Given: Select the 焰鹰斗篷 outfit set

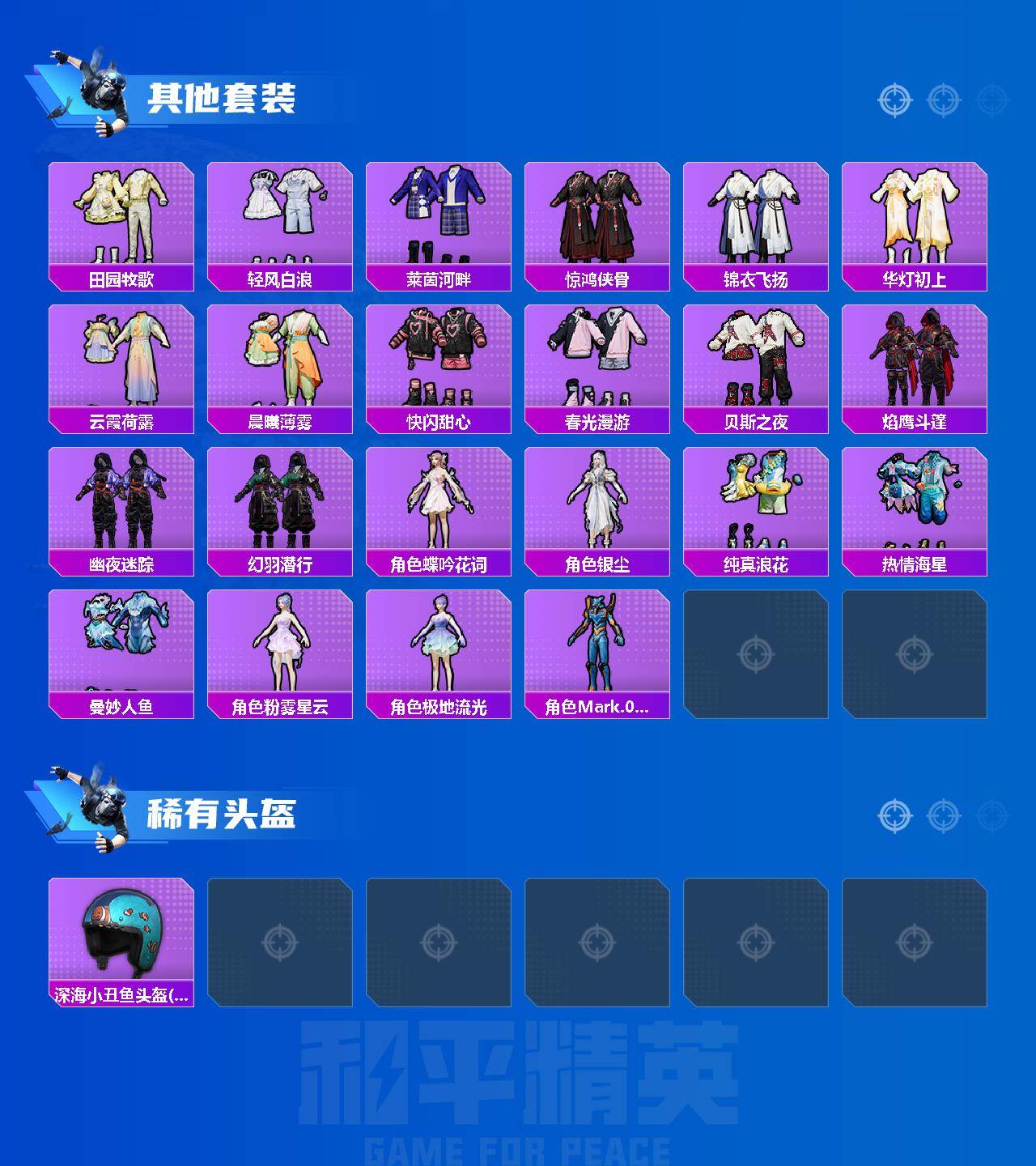Looking at the screenshot, I should click(x=915, y=362).
